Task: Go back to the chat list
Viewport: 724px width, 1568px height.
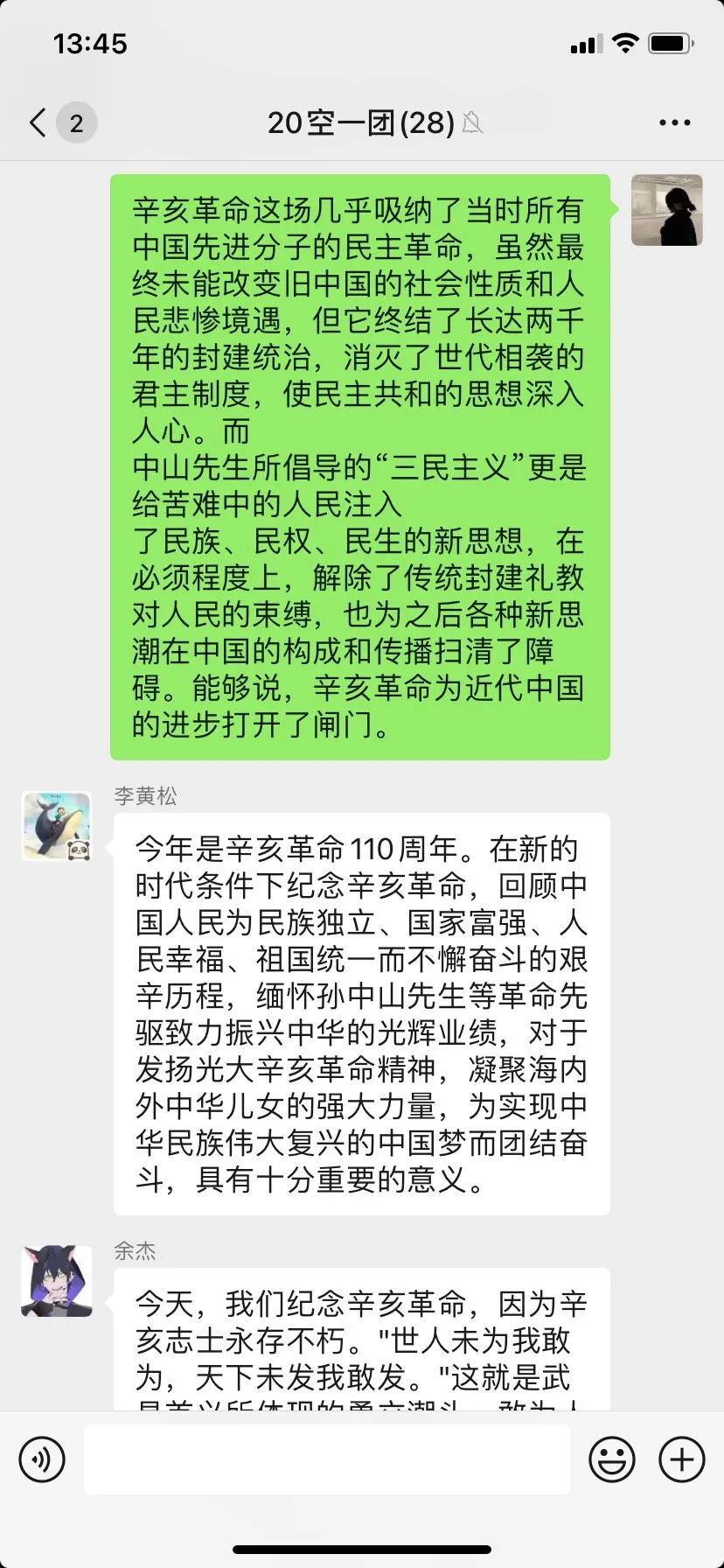Action: pos(38,122)
